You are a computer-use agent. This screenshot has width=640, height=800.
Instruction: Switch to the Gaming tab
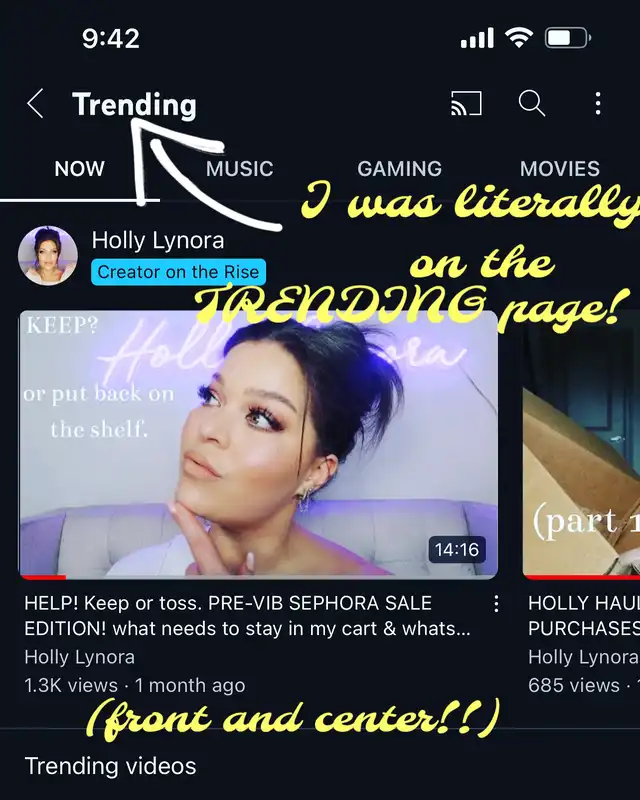point(399,169)
